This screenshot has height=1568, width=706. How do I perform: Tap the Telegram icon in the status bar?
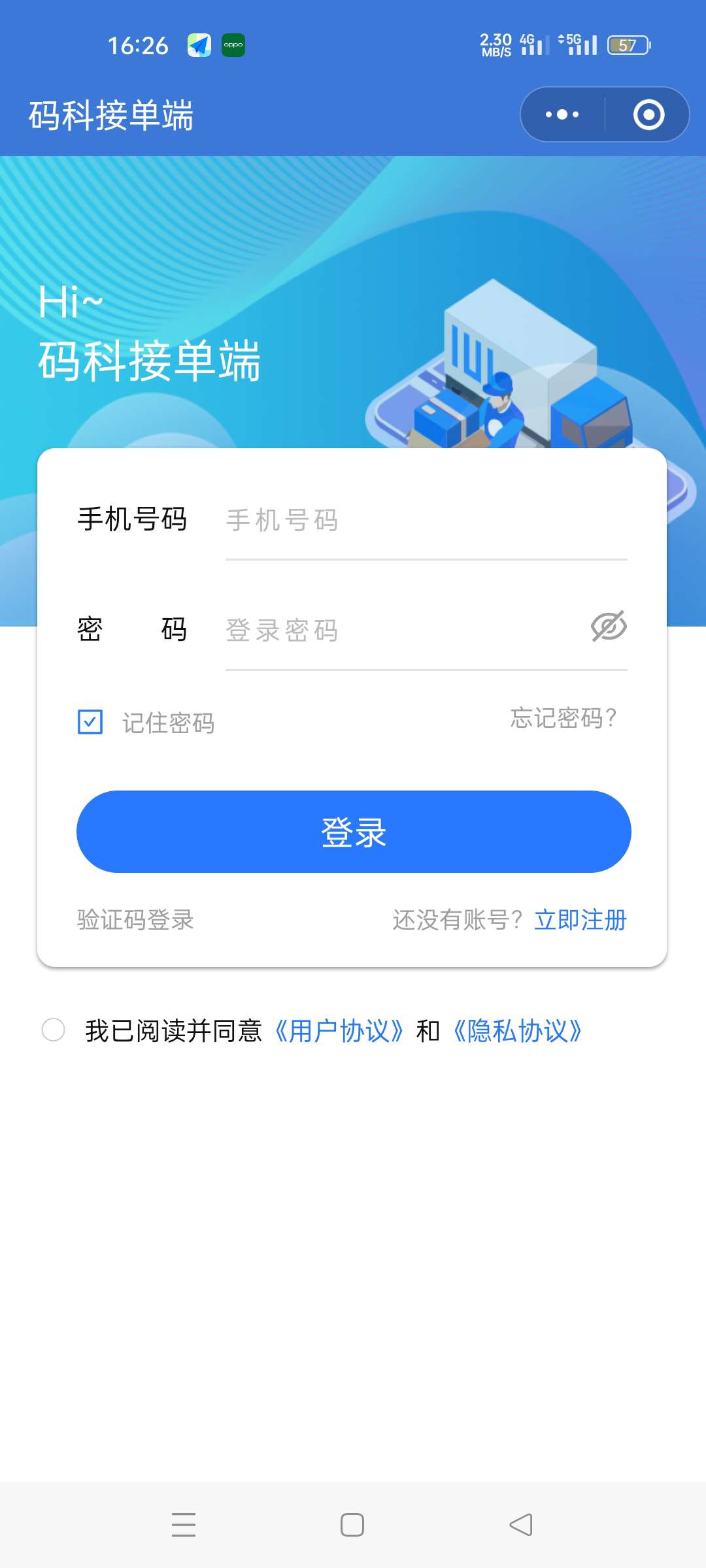pyautogui.click(x=198, y=44)
